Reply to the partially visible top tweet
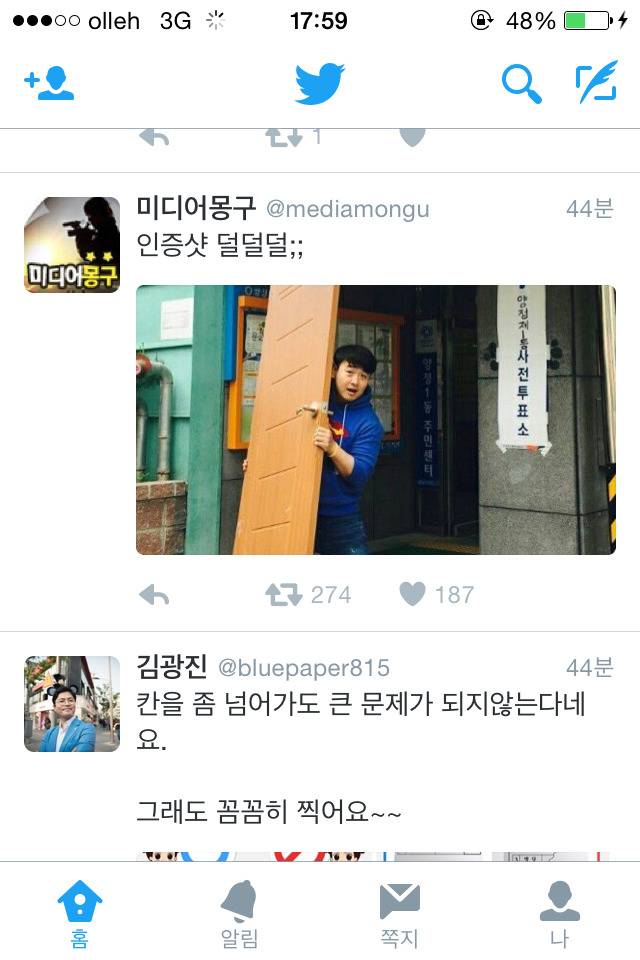640x960 pixels. [x=154, y=137]
